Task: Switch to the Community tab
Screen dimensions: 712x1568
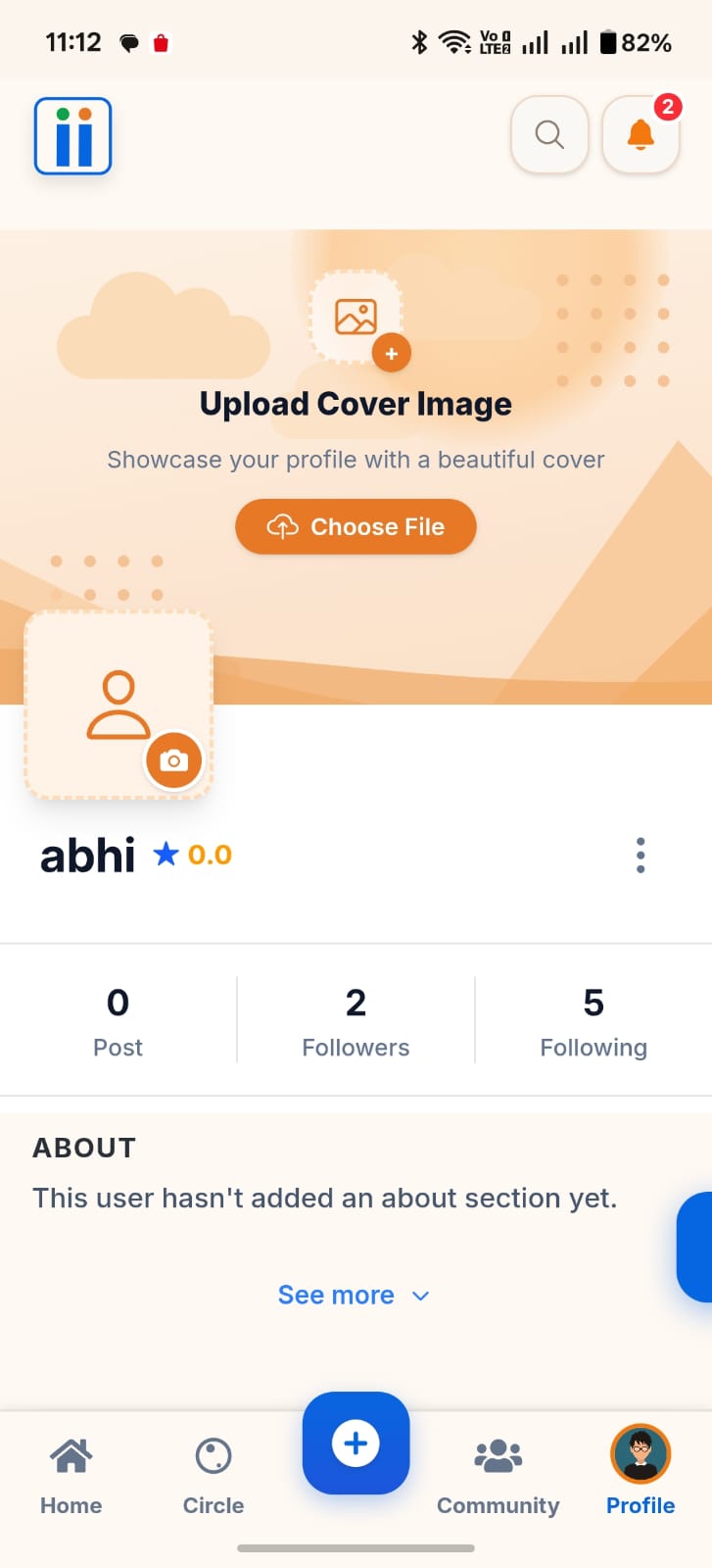Action: [498, 1476]
